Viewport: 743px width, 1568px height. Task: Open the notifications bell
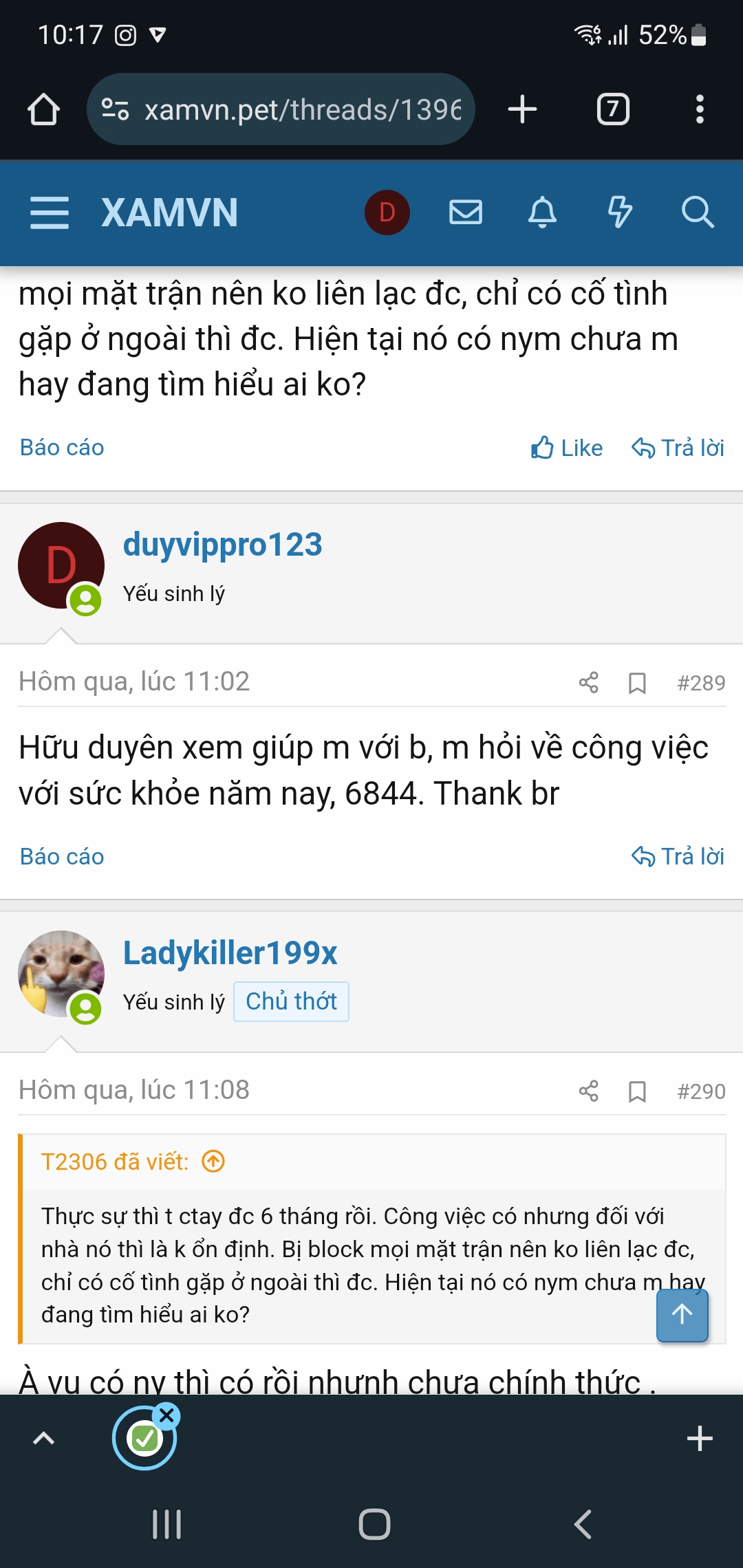[x=542, y=213]
